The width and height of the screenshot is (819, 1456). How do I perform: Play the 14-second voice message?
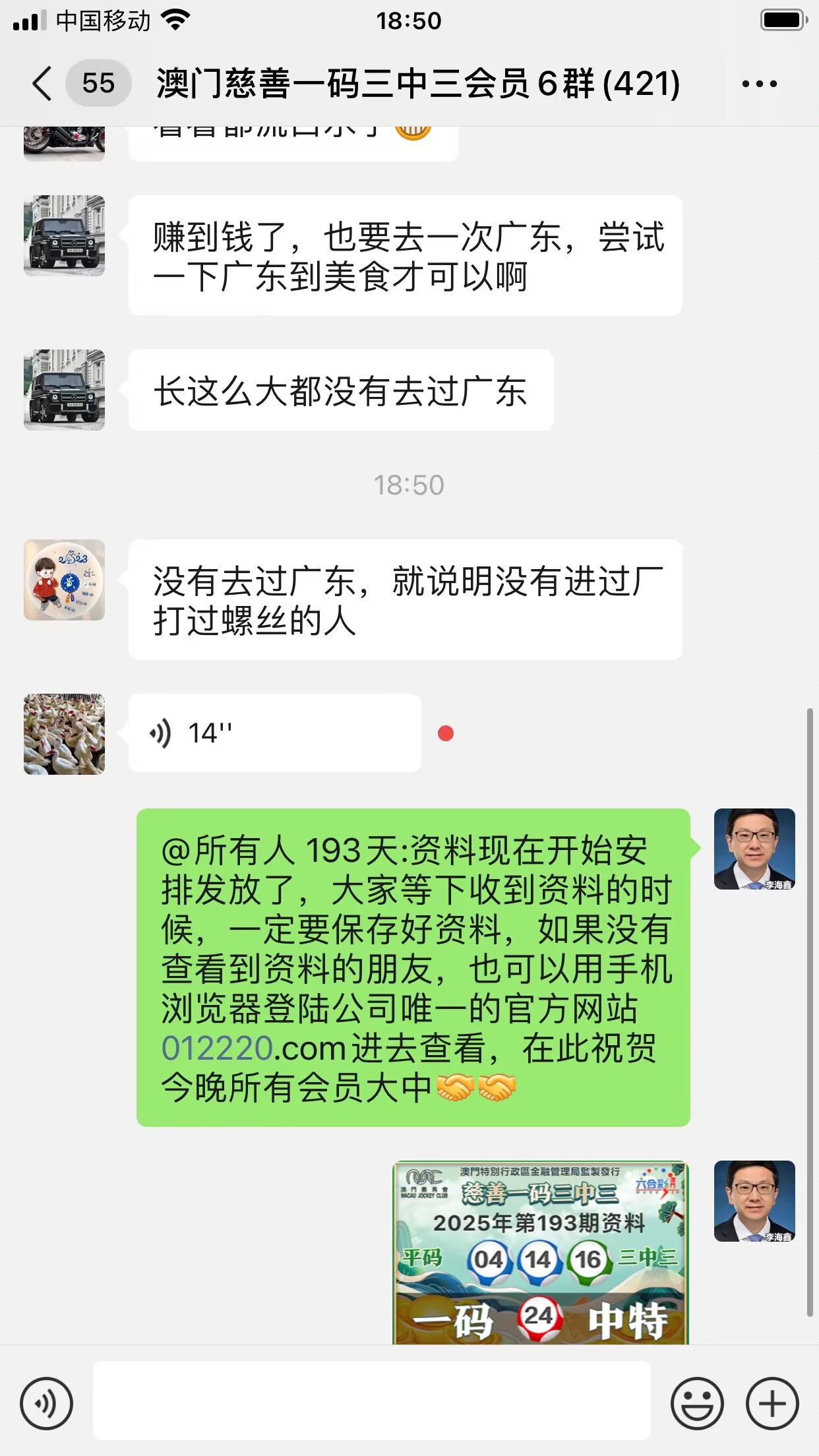point(274,733)
